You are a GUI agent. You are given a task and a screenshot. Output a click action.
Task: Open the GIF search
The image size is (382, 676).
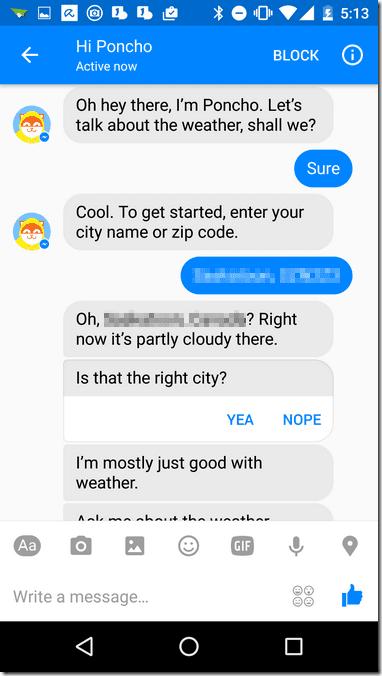(x=242, y=546)
